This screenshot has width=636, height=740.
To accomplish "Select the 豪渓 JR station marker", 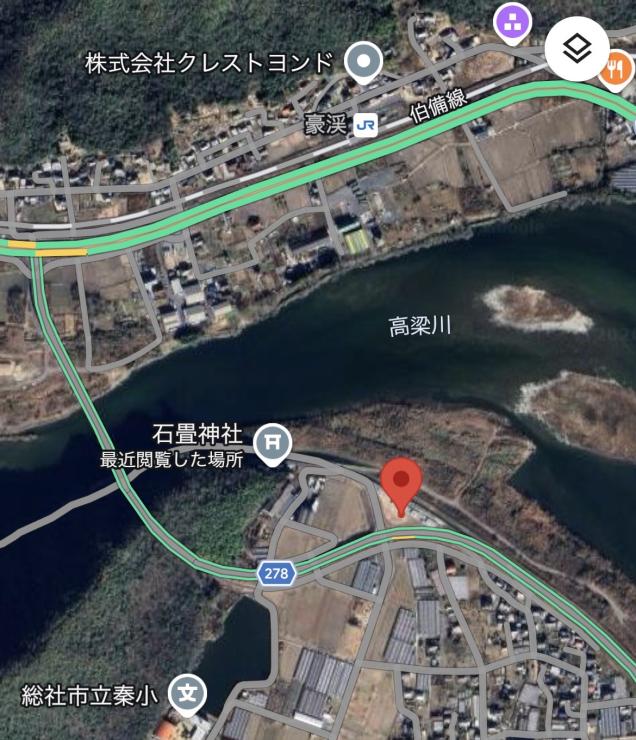I will pyautogui.click(x=367, y=125).
